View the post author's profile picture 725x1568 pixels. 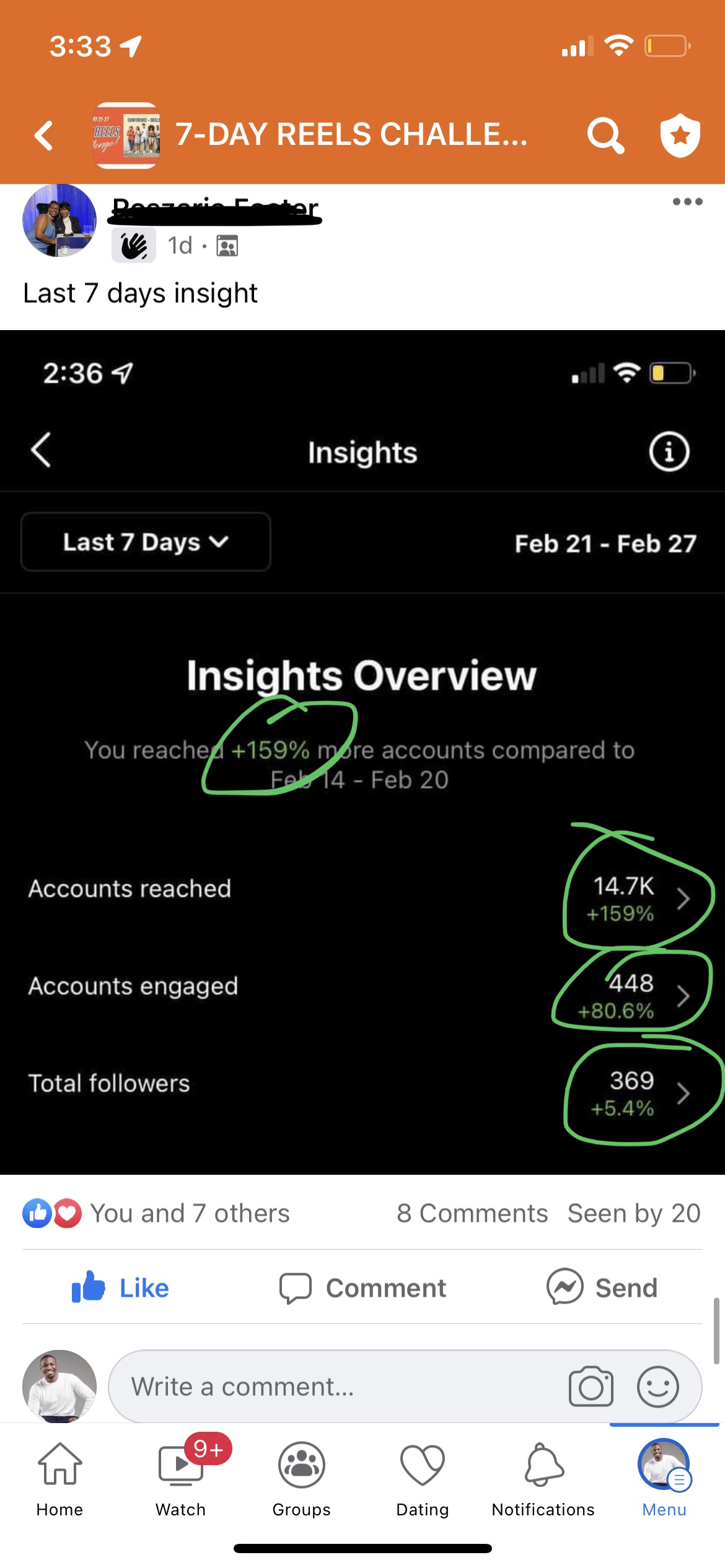59,220
